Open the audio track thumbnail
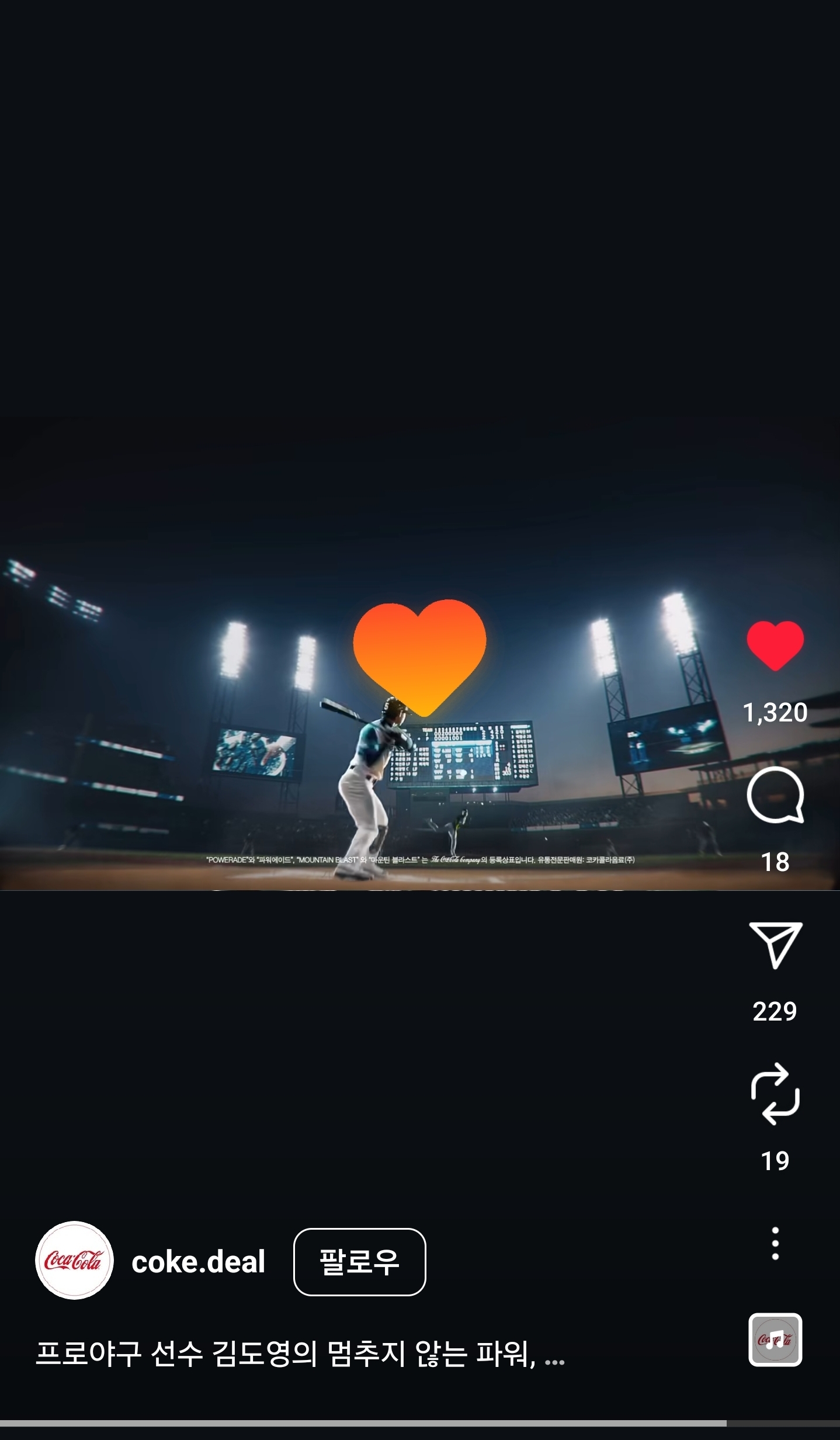This screenshot has width=840, height=1440. coord(775,1340)
